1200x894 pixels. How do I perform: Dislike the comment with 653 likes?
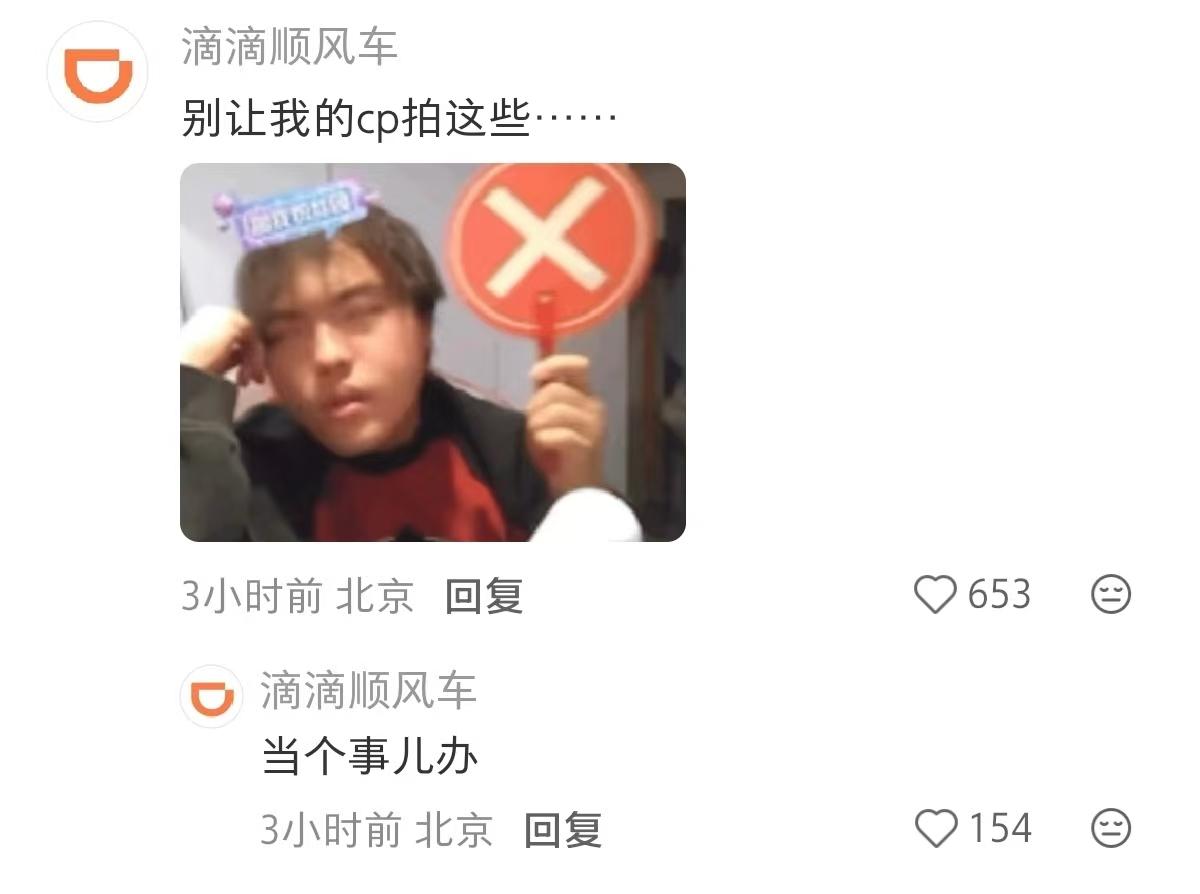1110,595
